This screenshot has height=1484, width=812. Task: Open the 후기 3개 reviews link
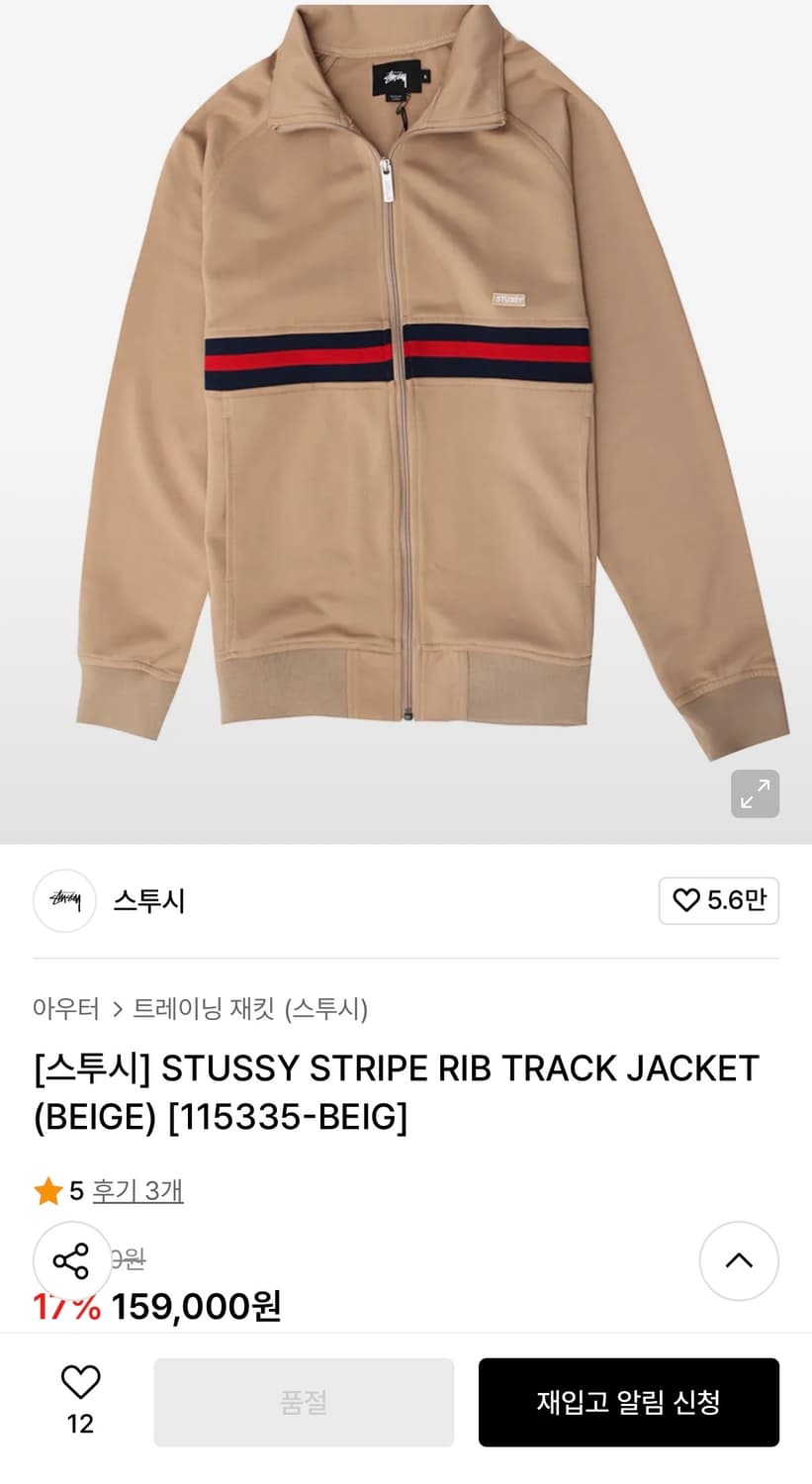[137, 1192]
